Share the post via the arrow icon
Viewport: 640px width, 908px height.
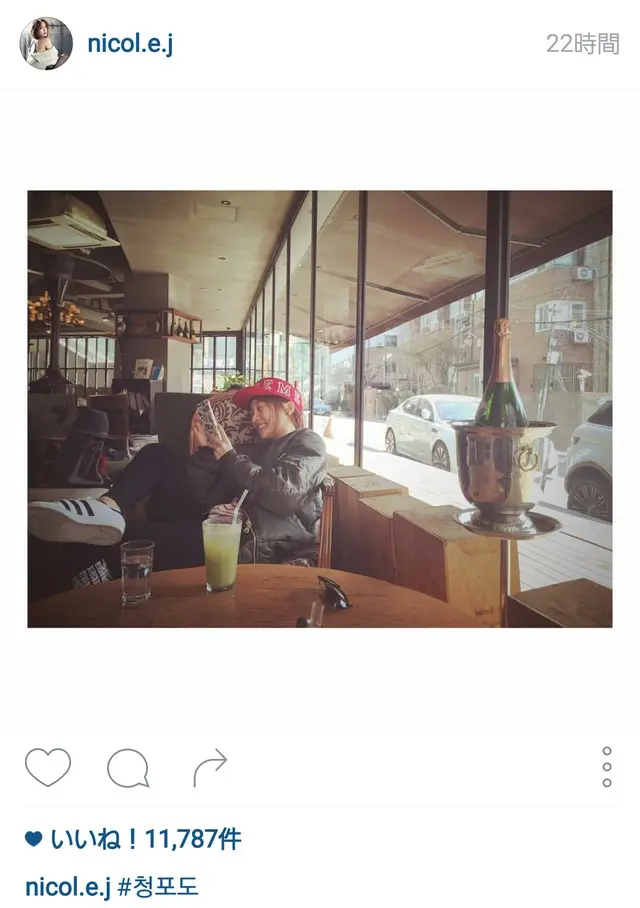click(x=210, y=768)
